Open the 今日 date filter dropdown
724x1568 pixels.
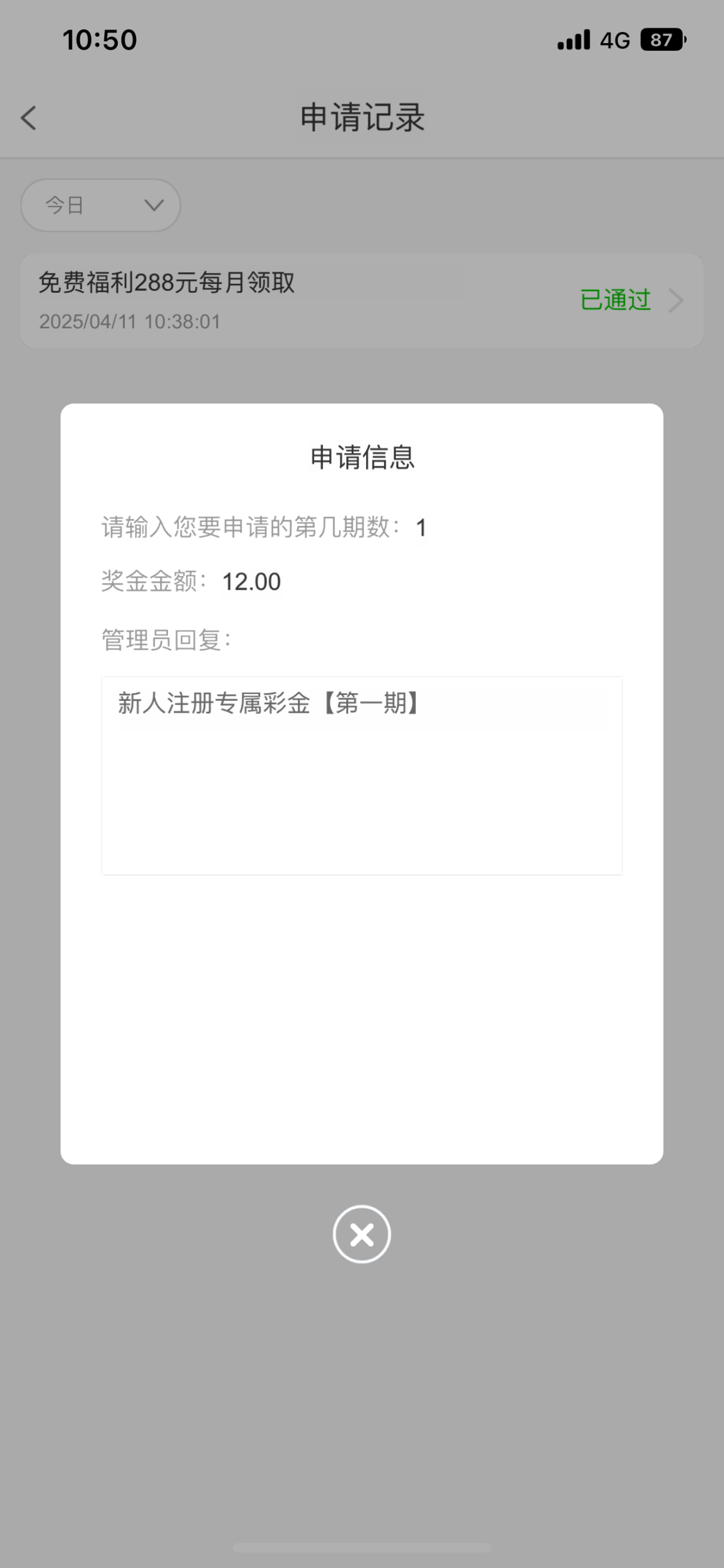(x=100, y=205)
